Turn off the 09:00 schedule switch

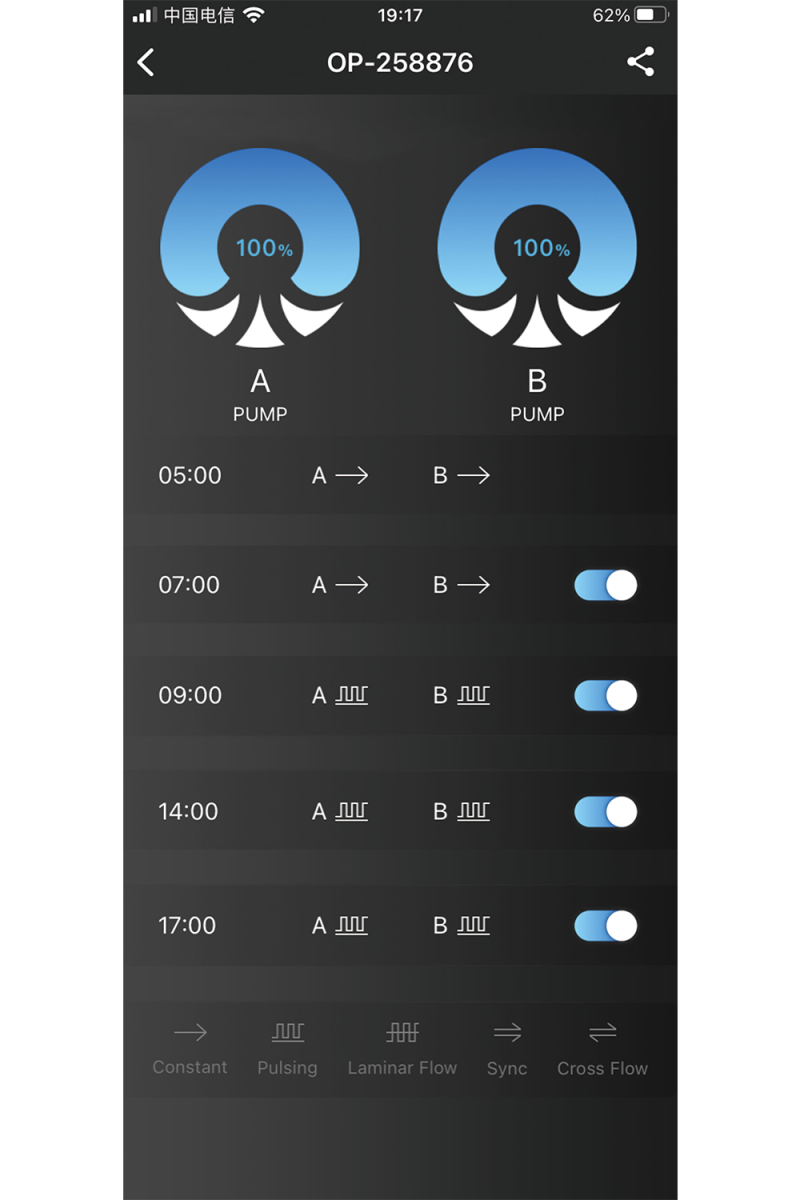pyautogui.click(x=606, y=695)
